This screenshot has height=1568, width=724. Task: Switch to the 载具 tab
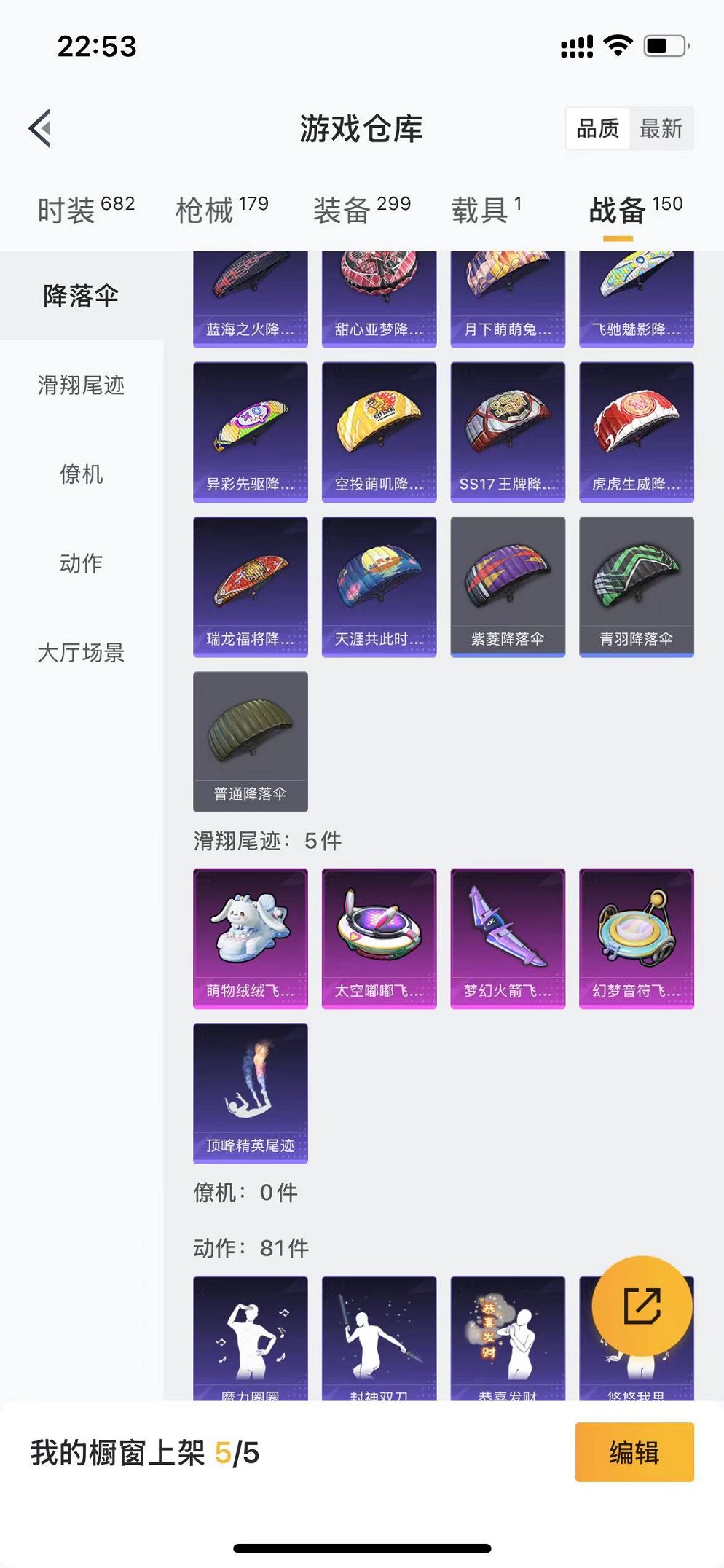486,210
